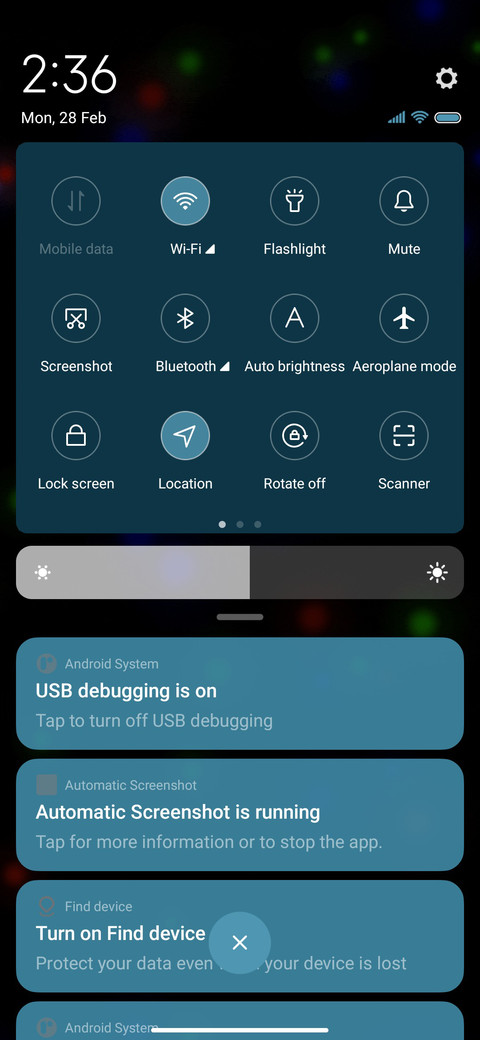The image size is (480, 1040).
Task: Toggle Auto brightness
Action: (x=294, y=318)
